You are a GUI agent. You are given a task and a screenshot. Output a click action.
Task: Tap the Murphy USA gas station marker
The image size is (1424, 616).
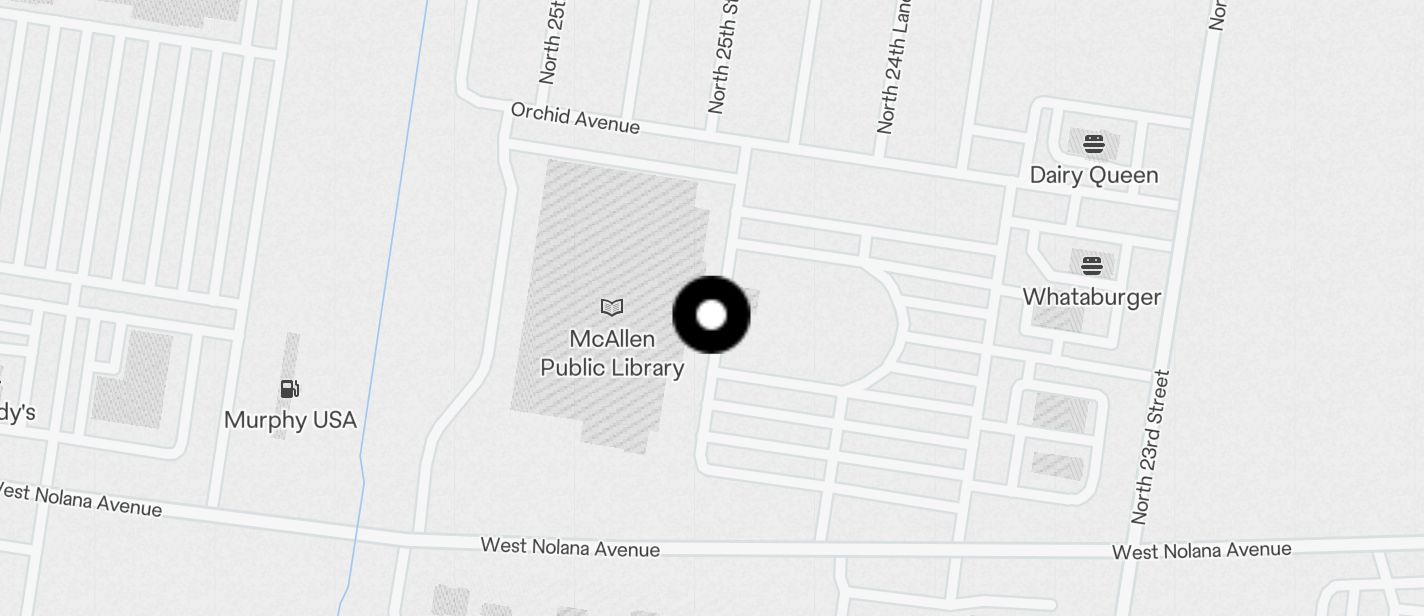pos(290,389)
